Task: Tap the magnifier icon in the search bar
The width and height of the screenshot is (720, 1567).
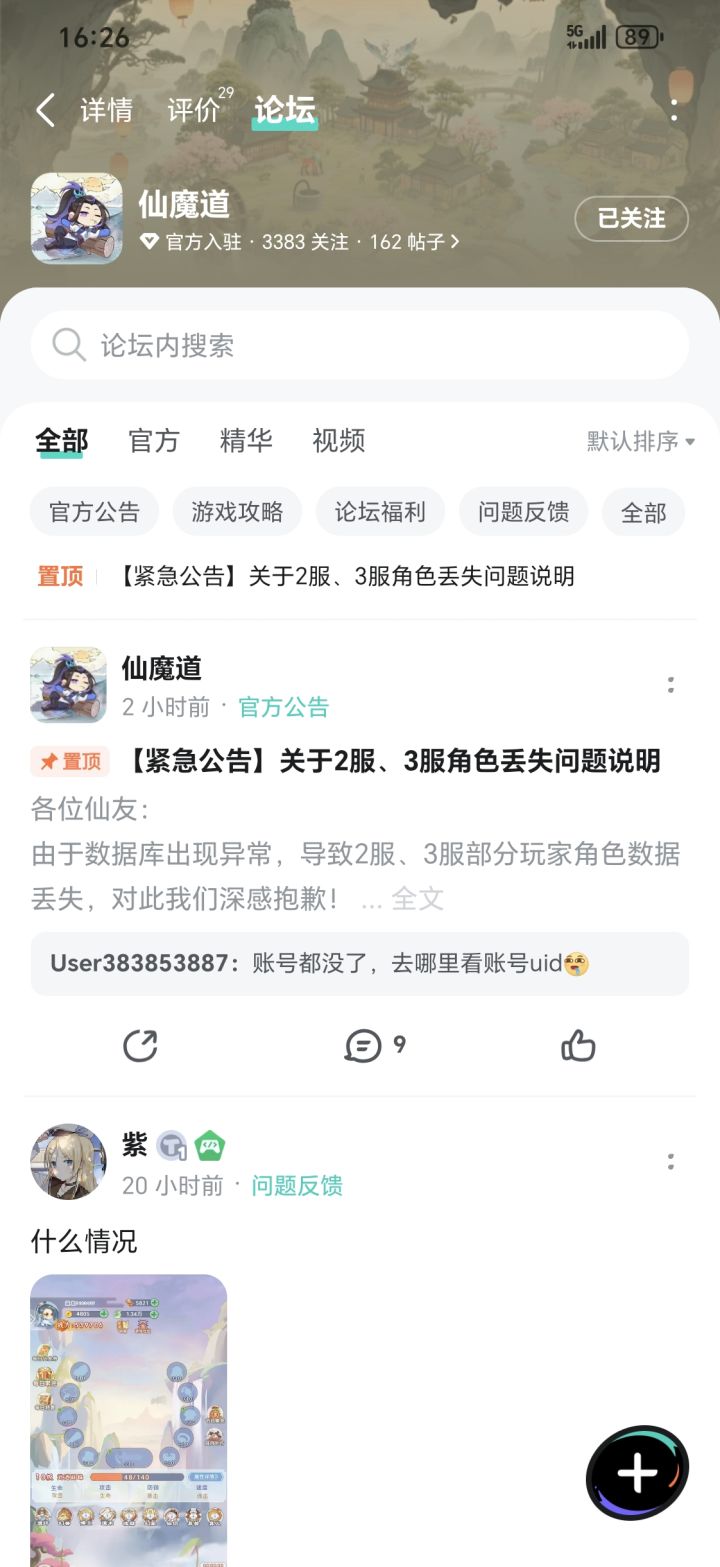Action: pyautogui.click(x=67, y=345)
